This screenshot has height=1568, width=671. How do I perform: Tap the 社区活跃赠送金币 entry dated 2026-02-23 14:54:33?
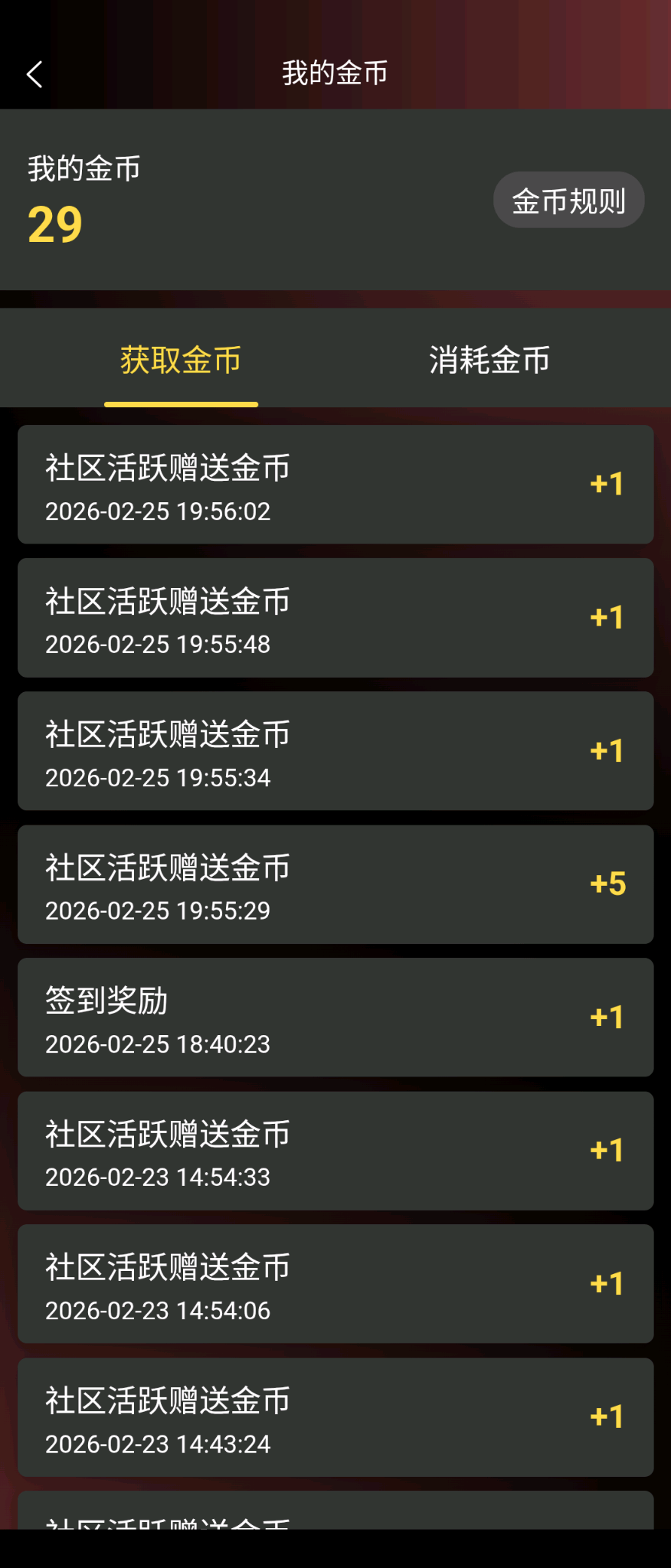pyautogui.click(x=335, y=1151)
